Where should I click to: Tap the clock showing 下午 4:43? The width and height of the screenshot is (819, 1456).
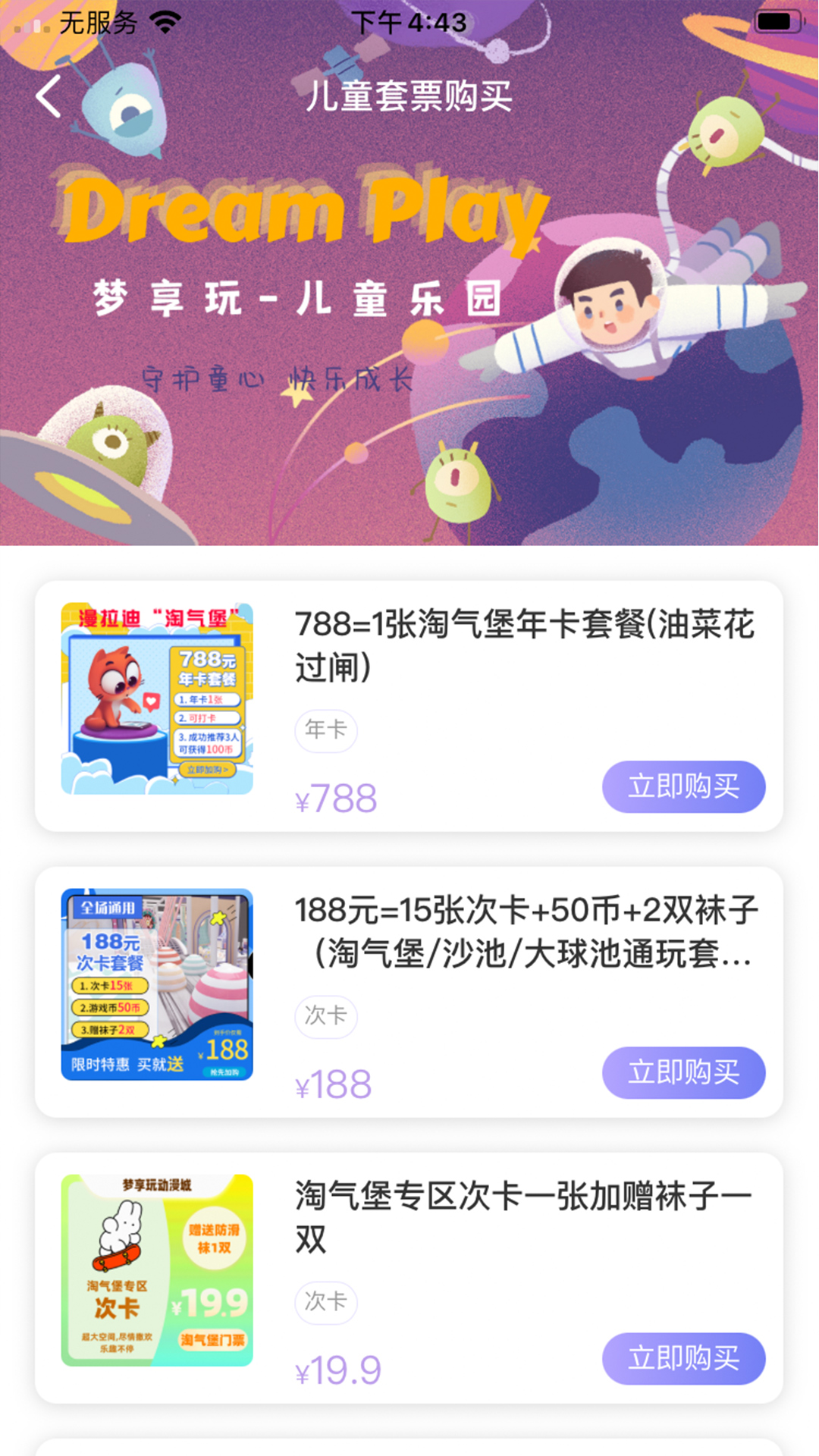coord(409,23)
